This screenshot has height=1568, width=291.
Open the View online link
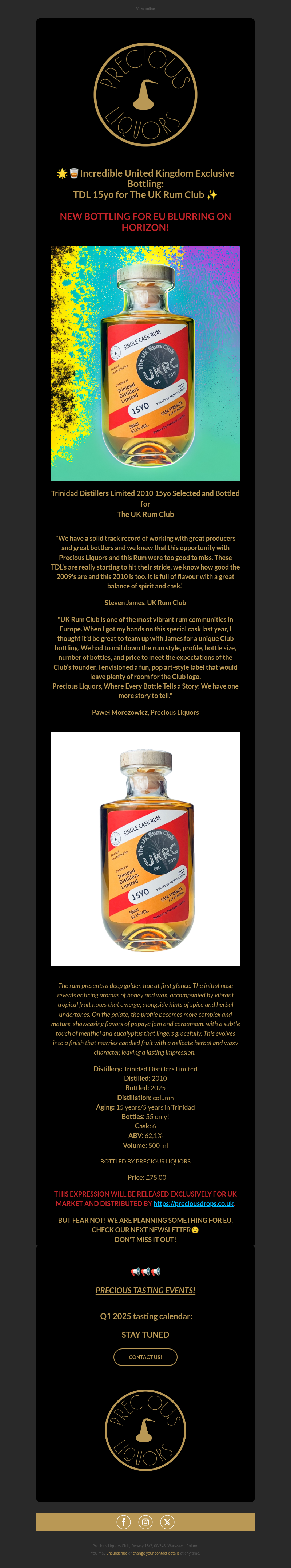click(x=145, y=9)
